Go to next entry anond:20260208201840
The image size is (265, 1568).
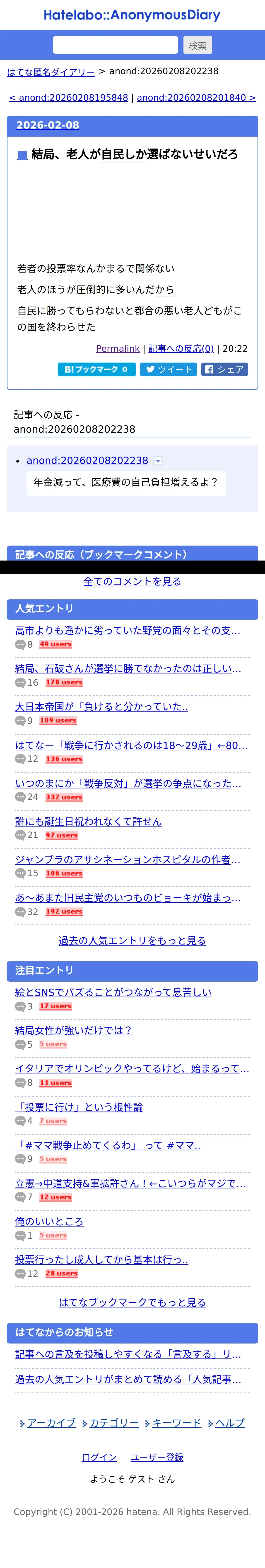[x=196, y=98]
